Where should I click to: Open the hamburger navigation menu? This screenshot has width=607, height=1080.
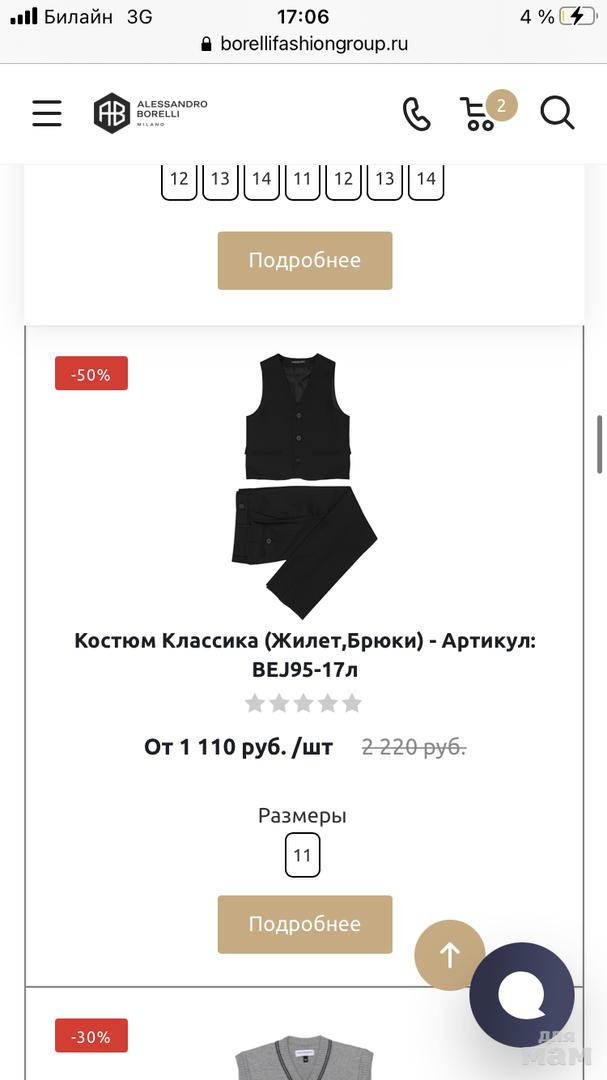pyautogui.click(x=46, y=113)
